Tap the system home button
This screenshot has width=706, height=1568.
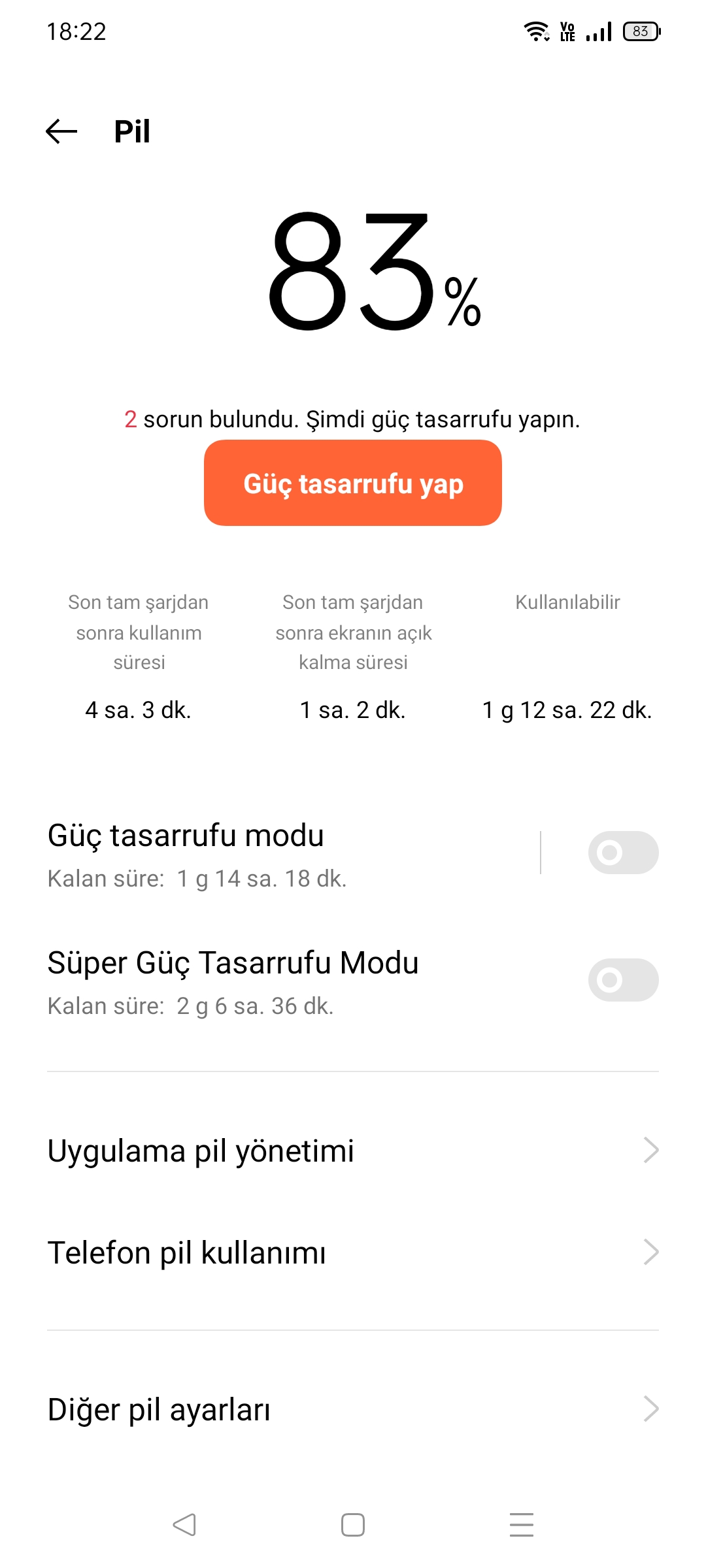pos(353,1525)
